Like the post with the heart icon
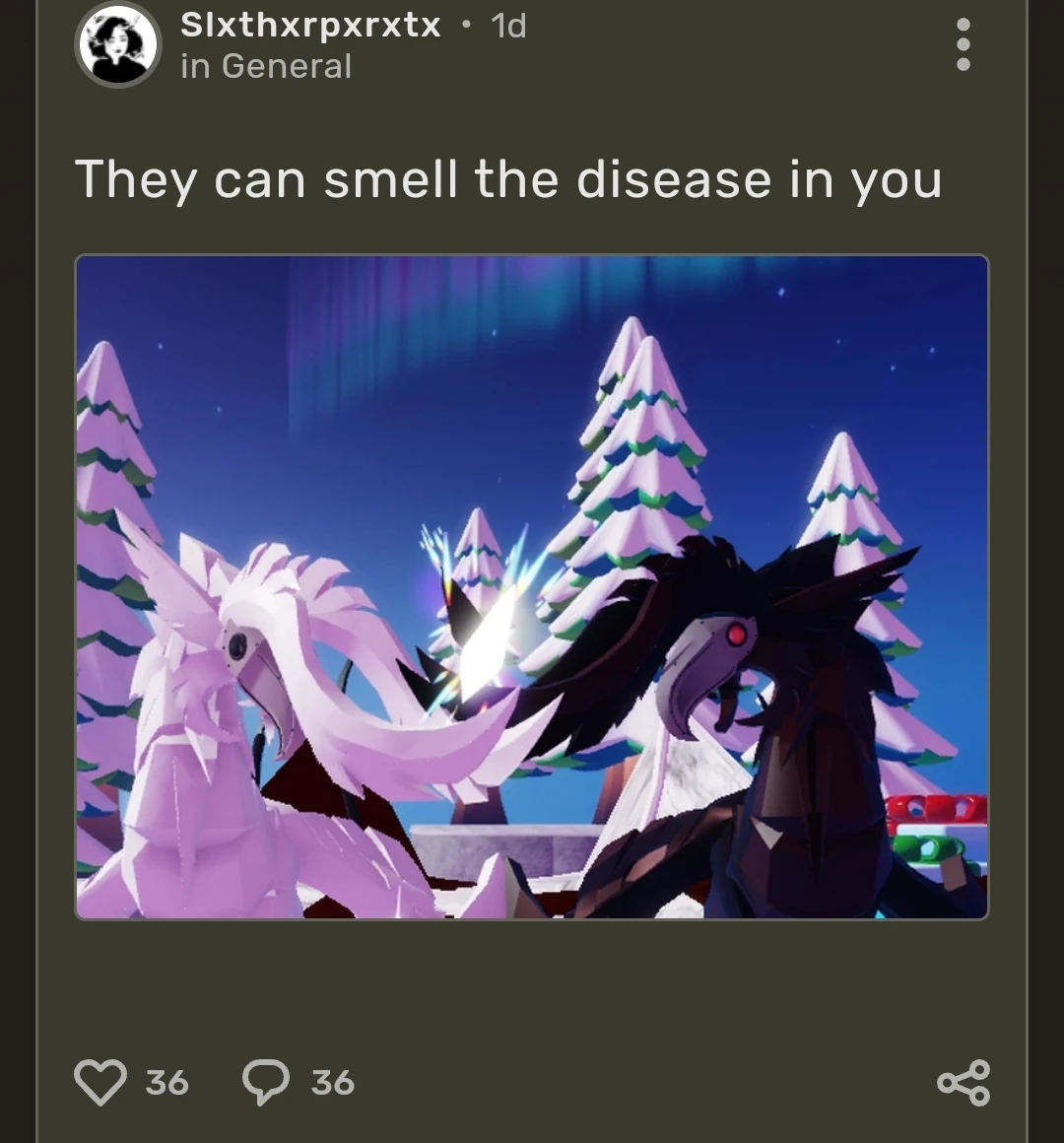The height and width of the screenshot is (1143, 1064). 101,1082
